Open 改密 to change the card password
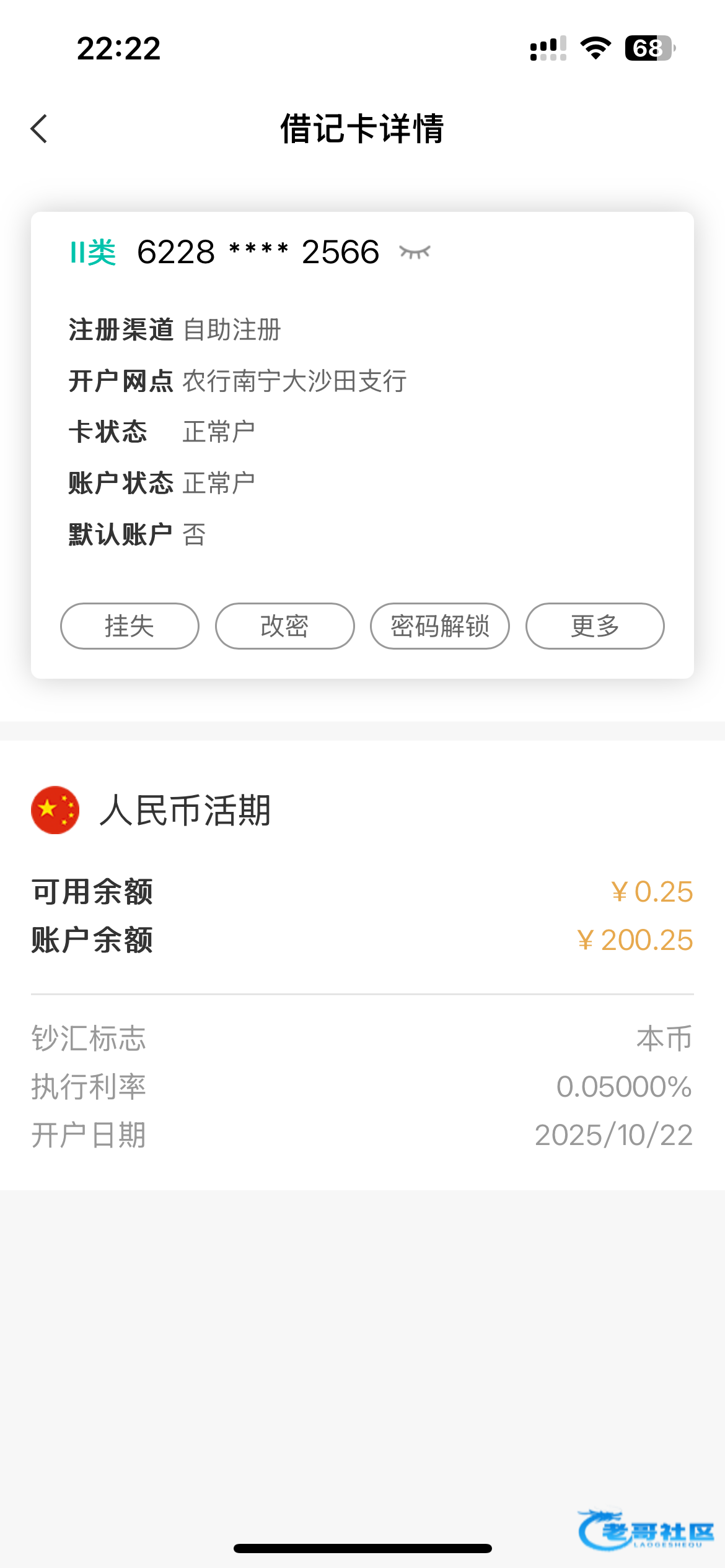725x1568 pixels. tap(284, 626)
